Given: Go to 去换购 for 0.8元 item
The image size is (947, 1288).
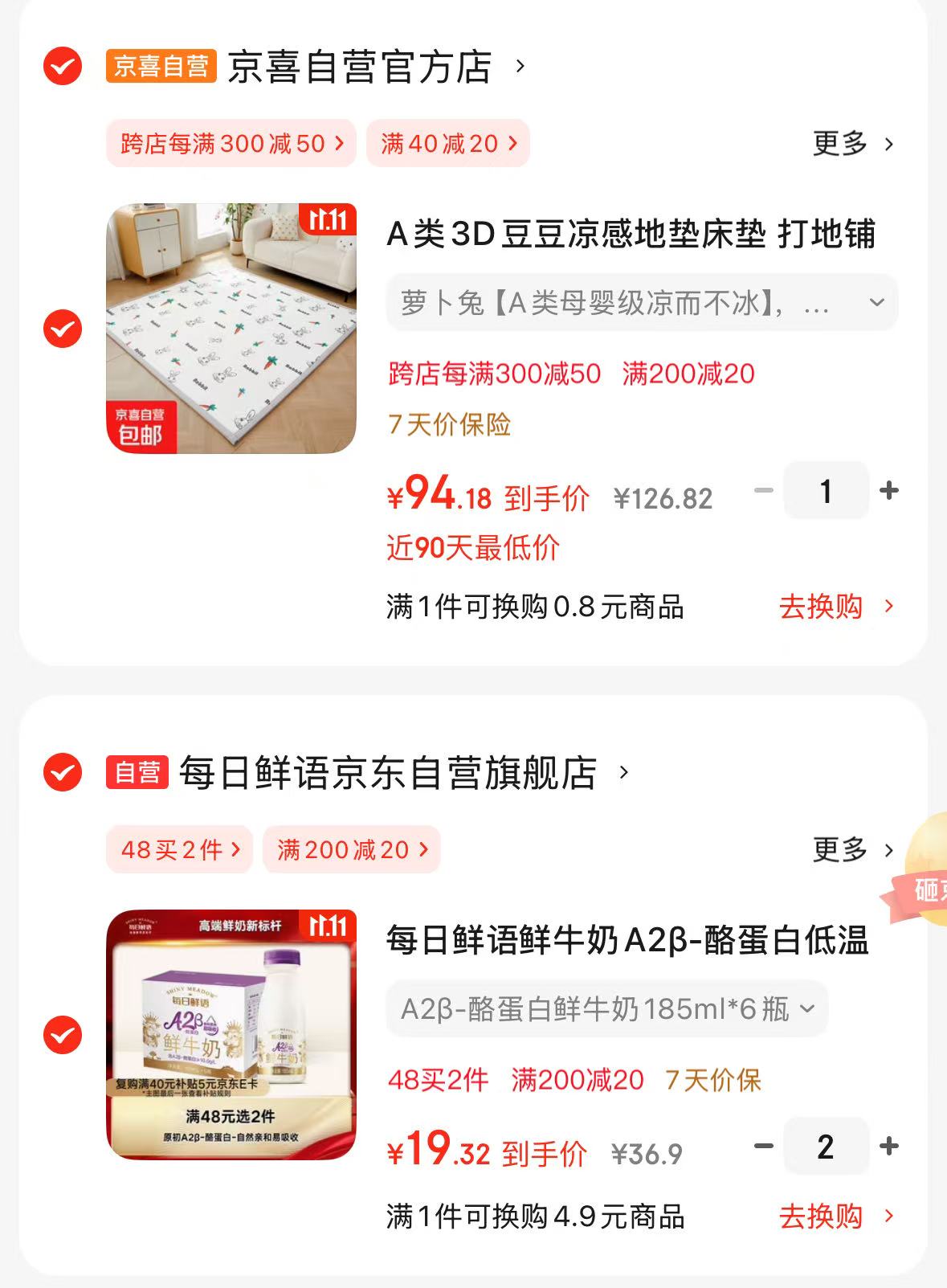Looking at the screenshot, I should point(835,607).
